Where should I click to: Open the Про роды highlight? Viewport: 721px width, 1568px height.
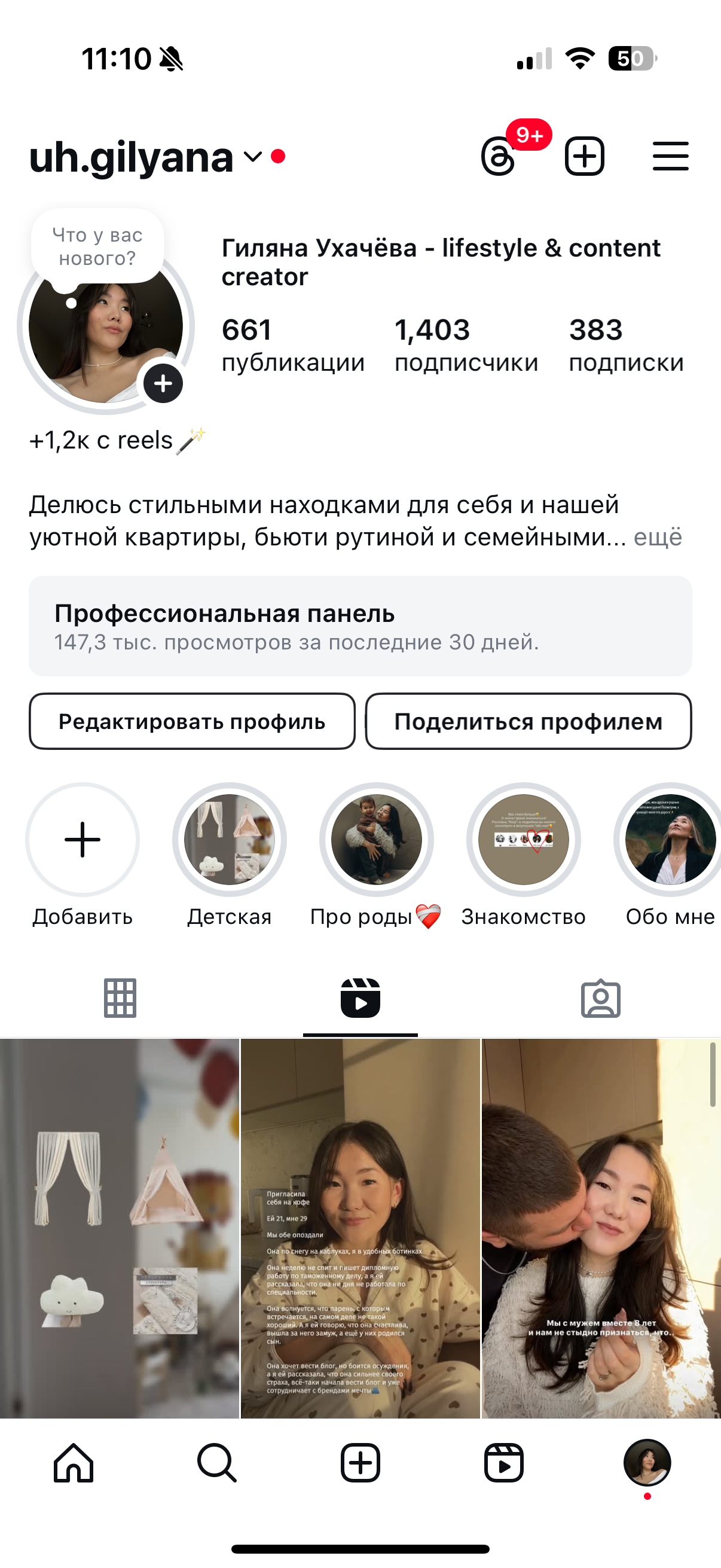tap(376, 840)
